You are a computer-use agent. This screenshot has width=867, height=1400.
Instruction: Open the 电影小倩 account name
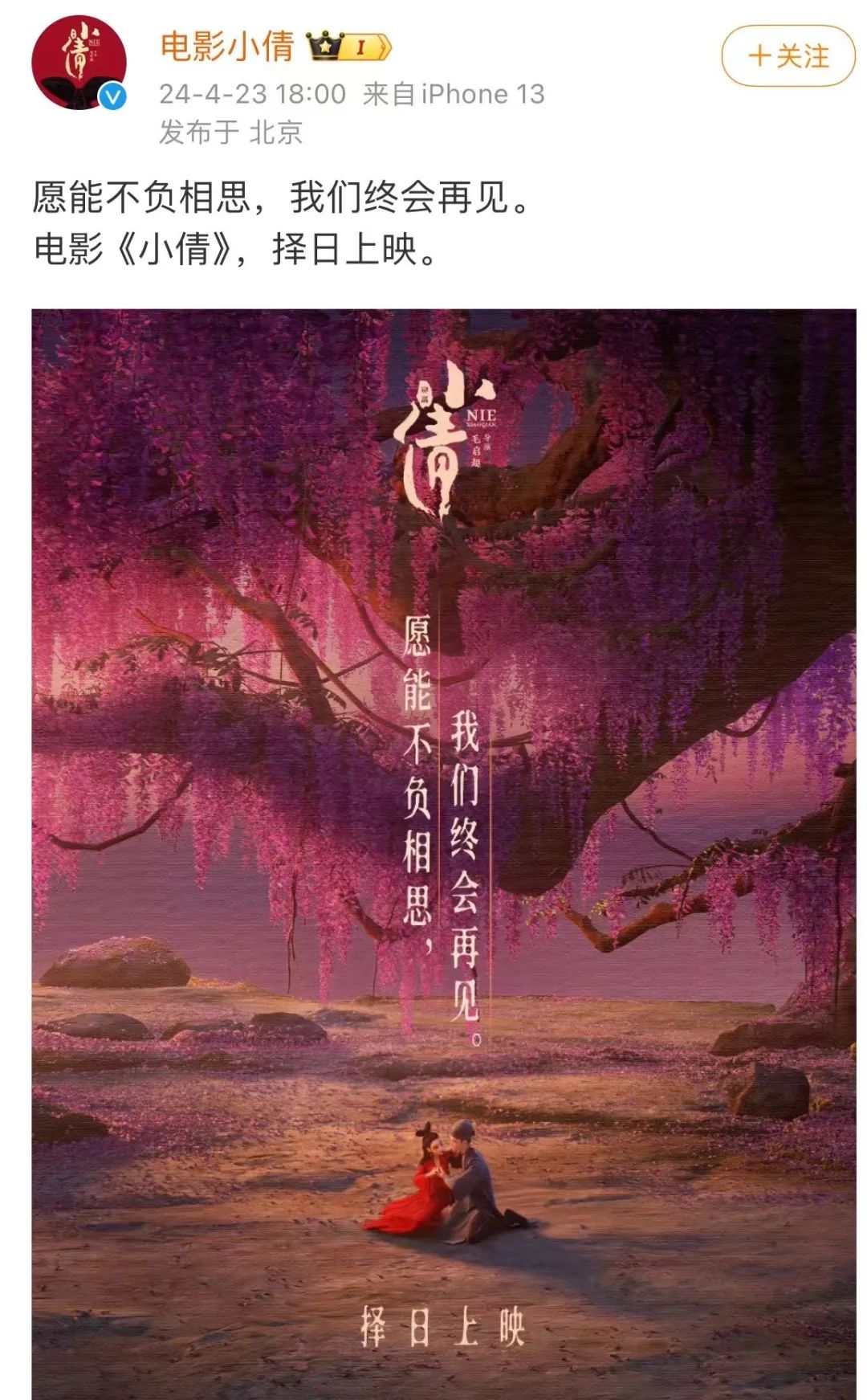(227, 47)
